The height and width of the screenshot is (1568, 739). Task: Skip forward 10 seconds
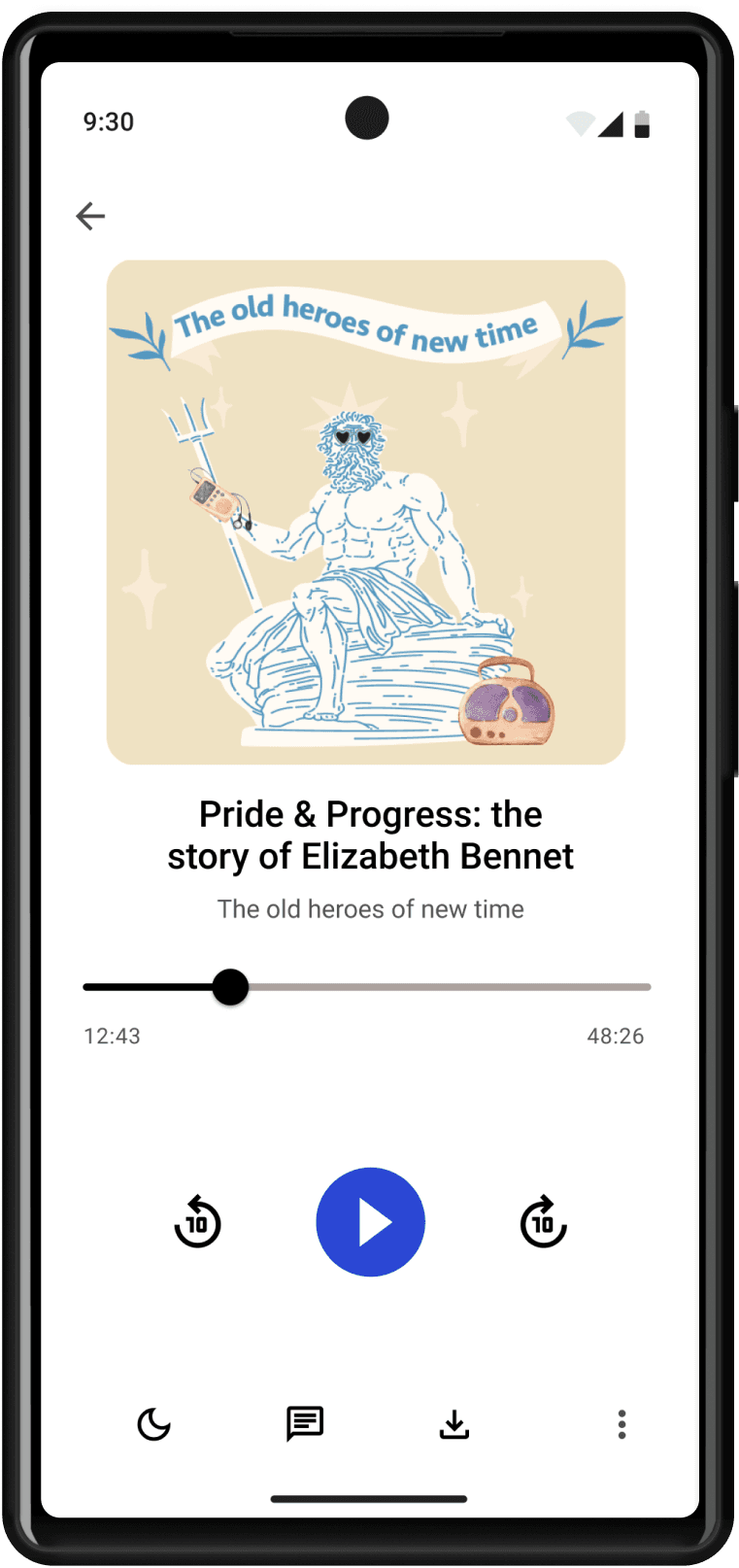tap(543, 1222)
